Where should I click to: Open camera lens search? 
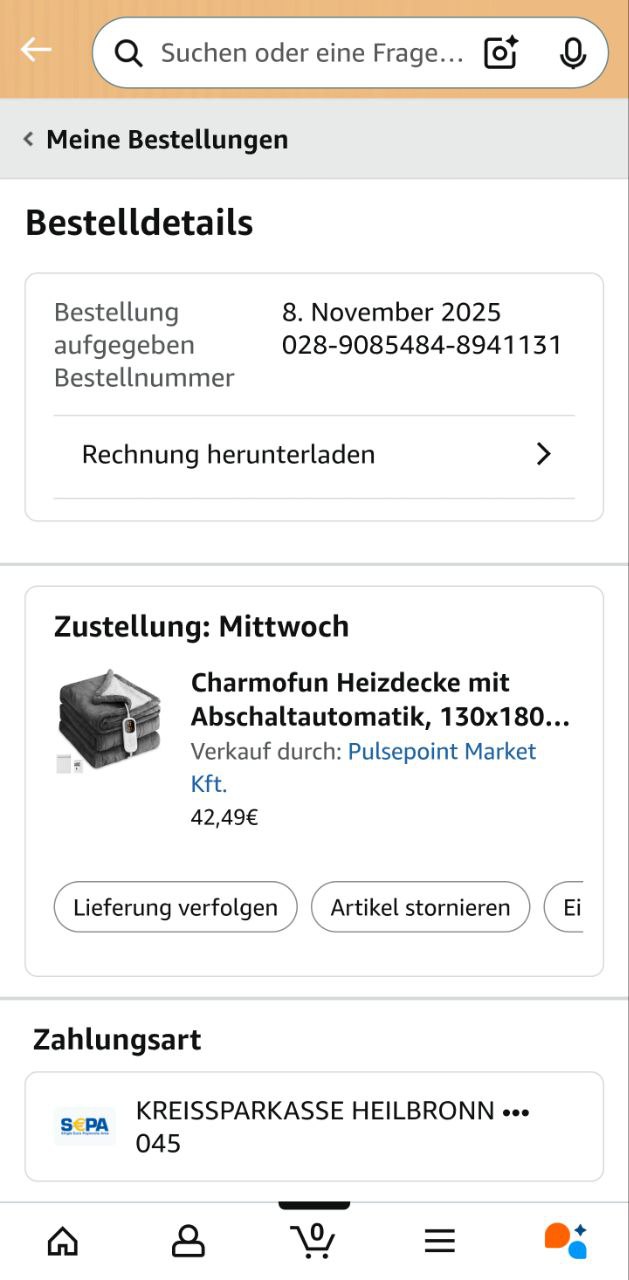(x=500, y=53)
